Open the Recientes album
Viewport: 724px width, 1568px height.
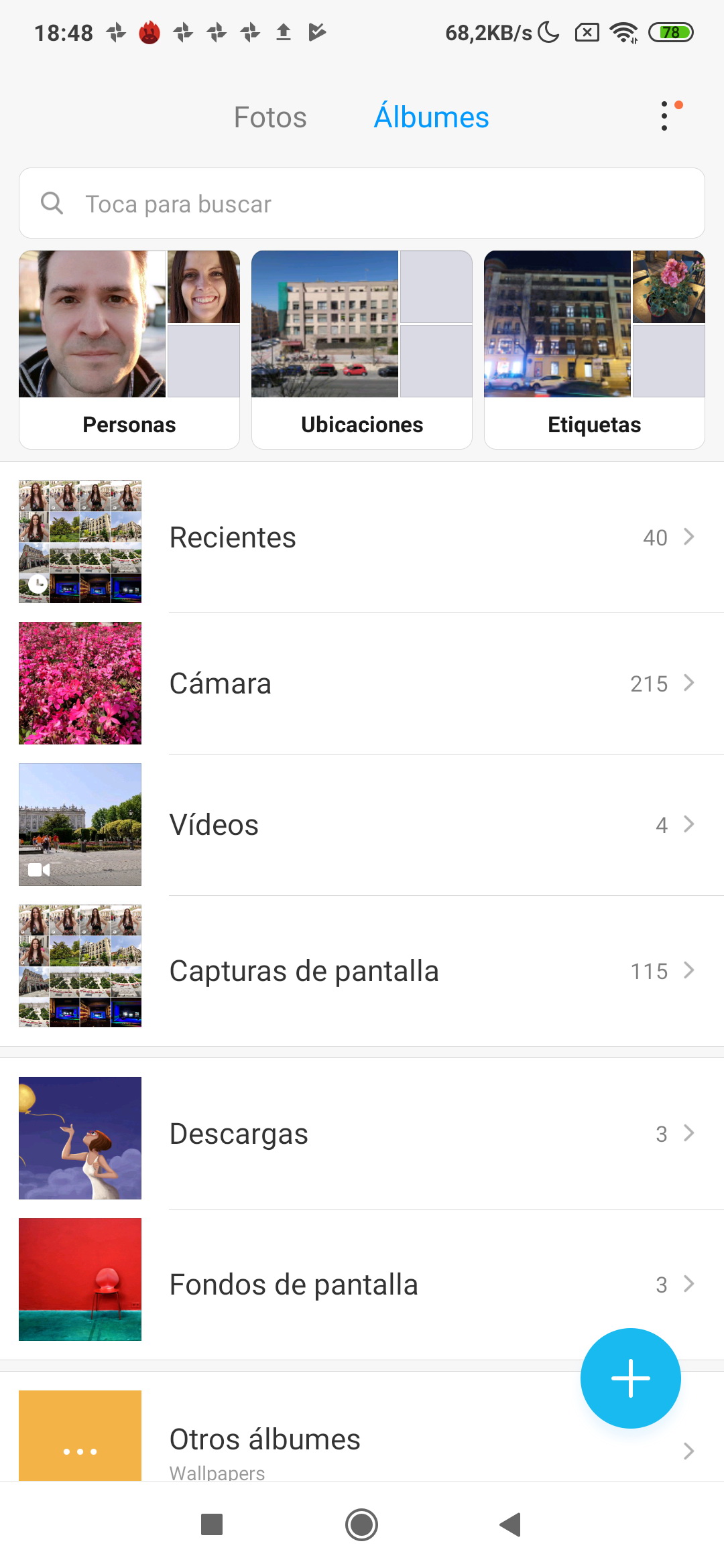(362, 538)
